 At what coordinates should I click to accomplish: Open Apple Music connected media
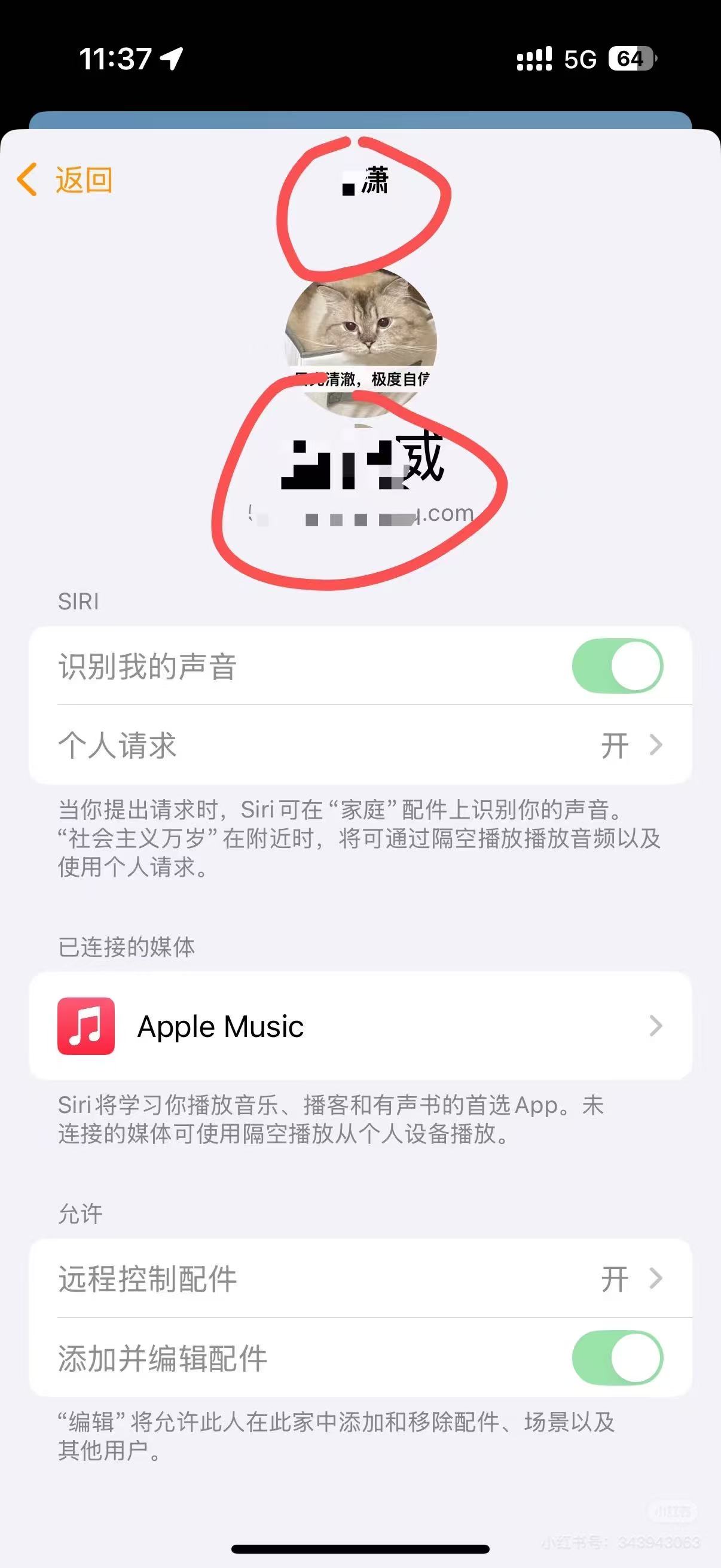pos(360,1026)
